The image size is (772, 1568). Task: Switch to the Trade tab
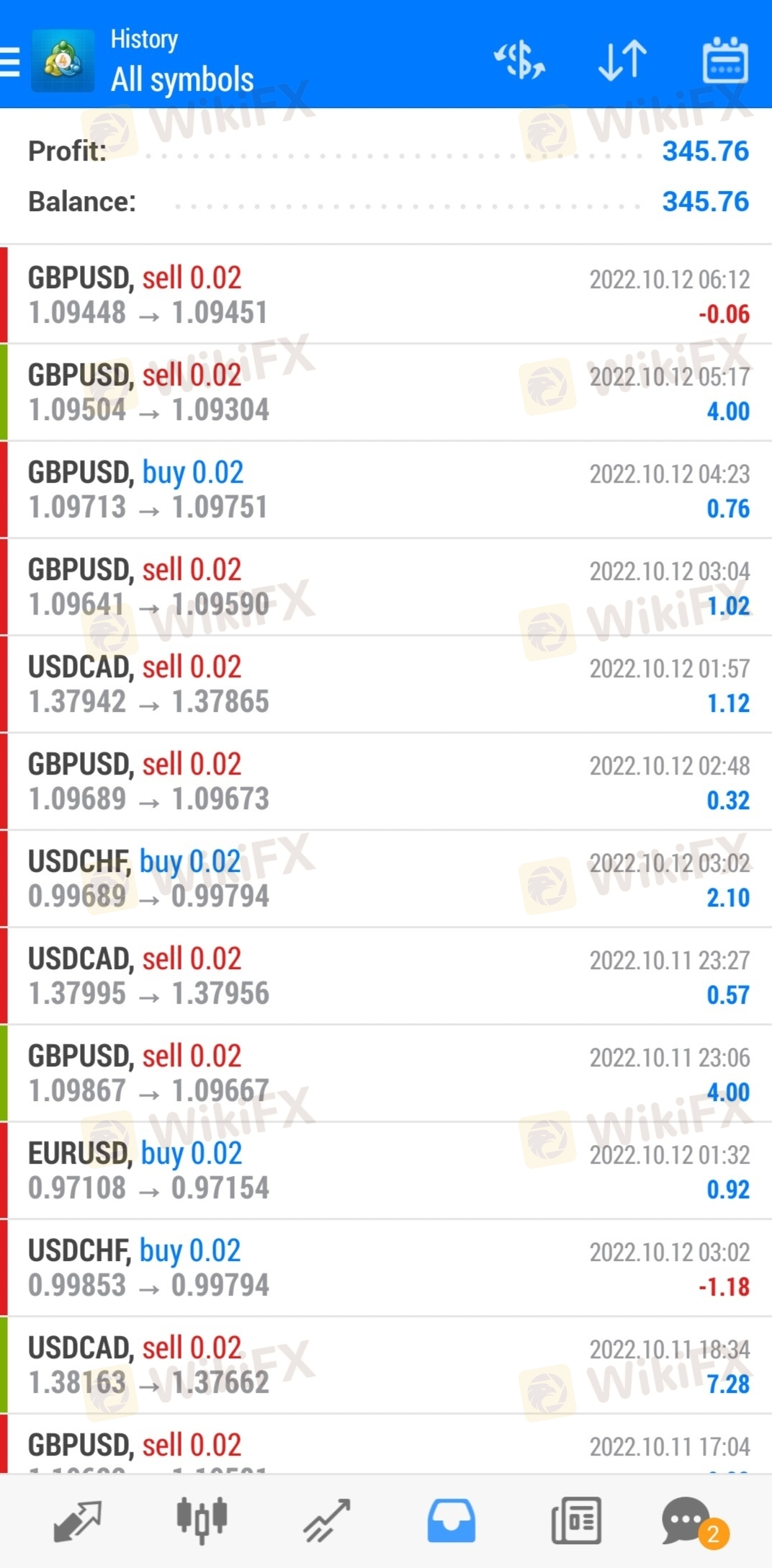pyautogui.click(x=326, y=1520)
